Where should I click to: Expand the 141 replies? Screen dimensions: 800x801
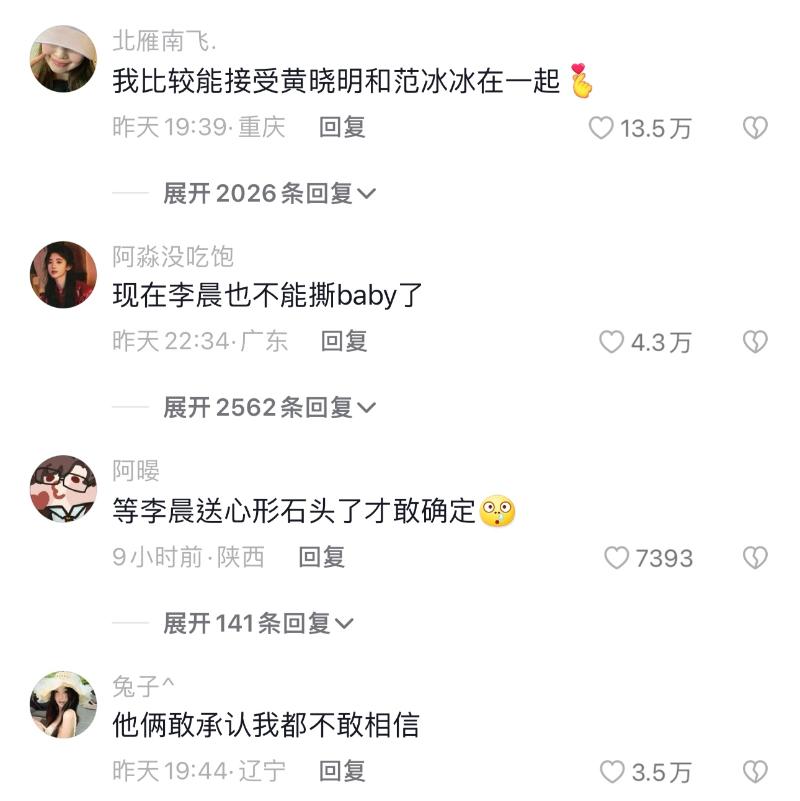(x=259, y=623)
